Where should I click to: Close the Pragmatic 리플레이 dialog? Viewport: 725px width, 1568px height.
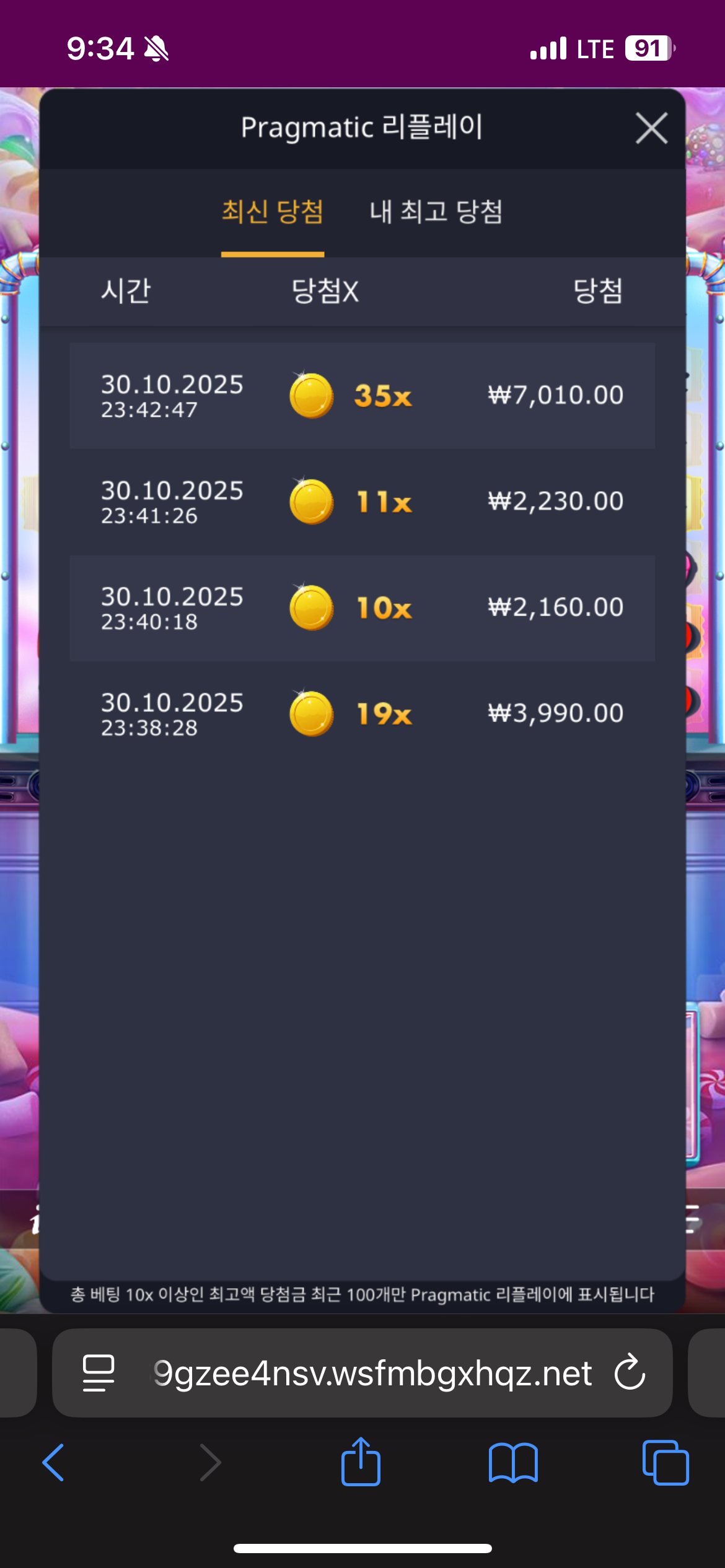tap(651, 129)
